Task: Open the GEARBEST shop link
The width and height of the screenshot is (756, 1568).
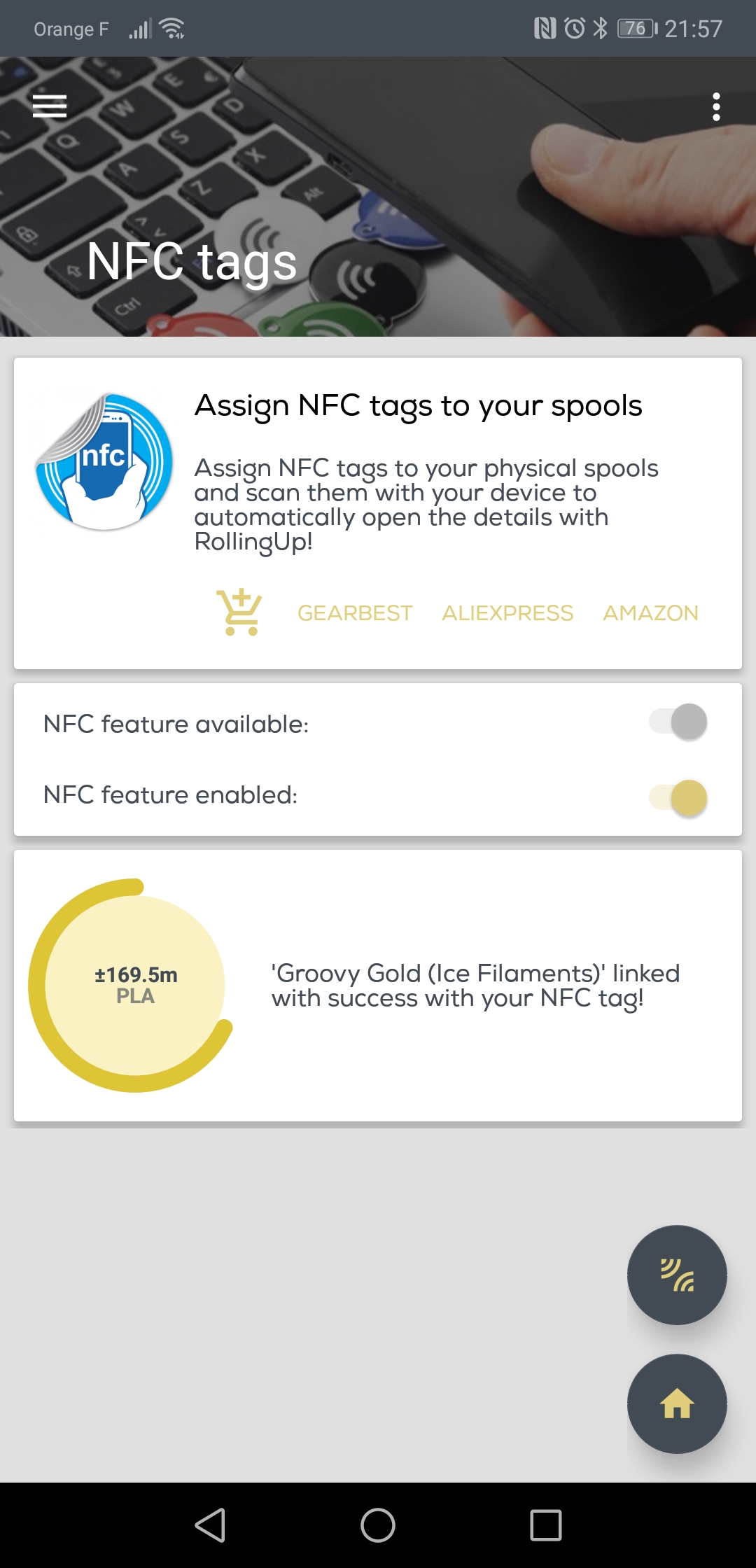Action: tap(355, 613)
